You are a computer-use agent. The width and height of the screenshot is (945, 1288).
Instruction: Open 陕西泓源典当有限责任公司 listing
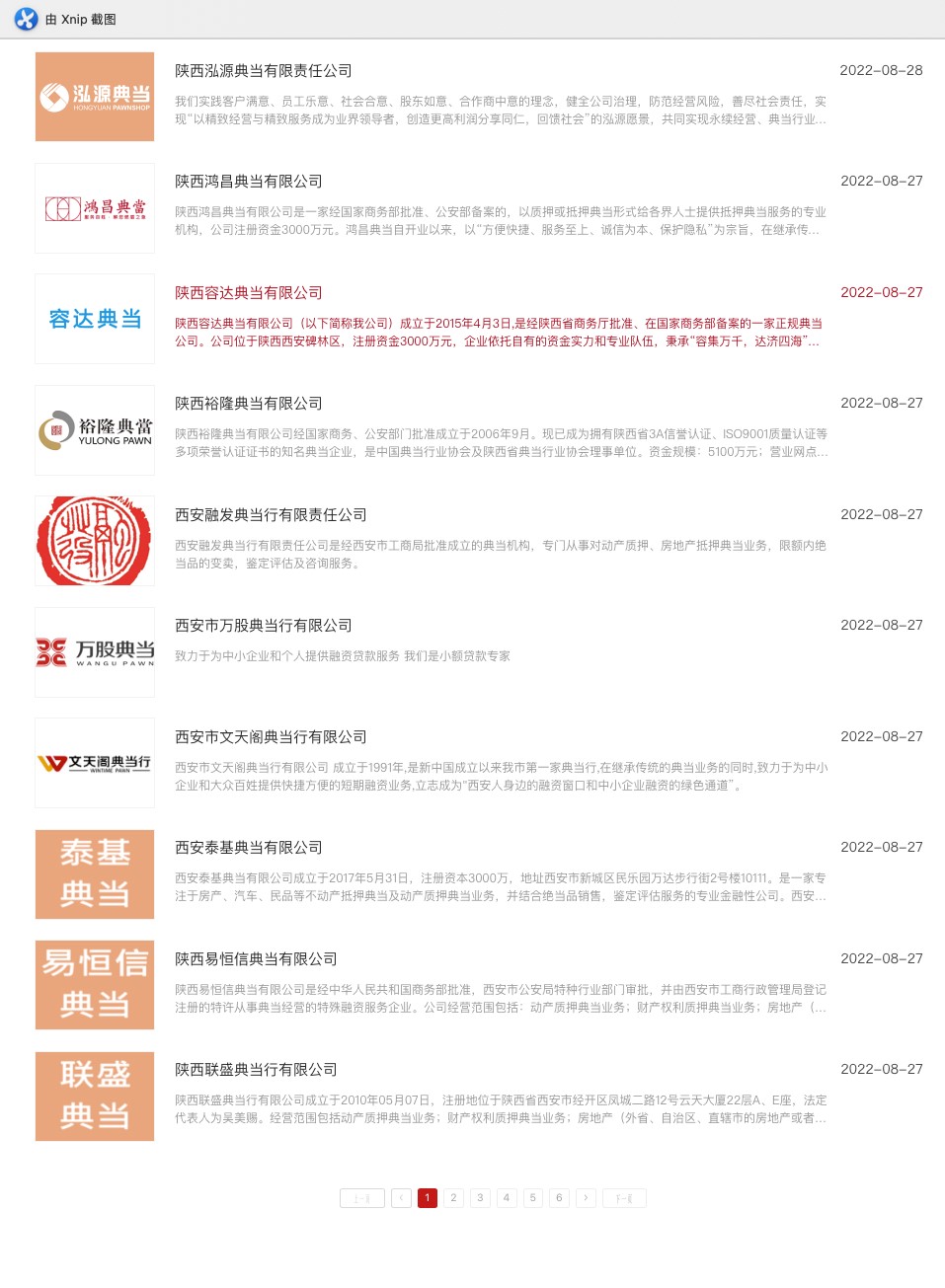coord(264,71)
